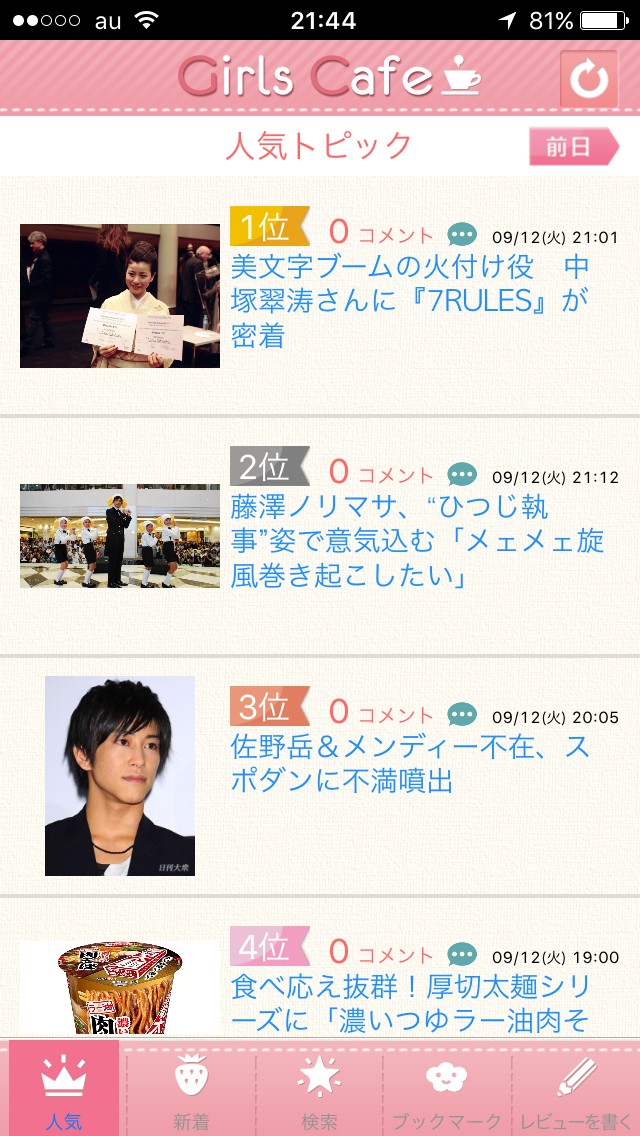
Task: Open the 2位 article about 藤澤ノリマサ
Action: click(417, 541)
